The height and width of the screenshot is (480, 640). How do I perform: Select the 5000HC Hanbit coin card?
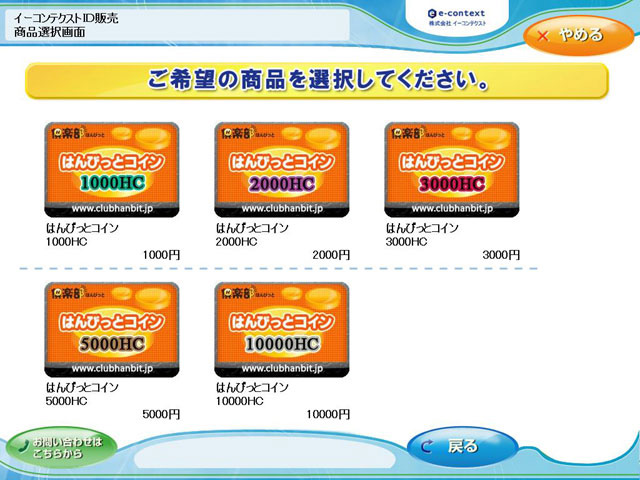pyautogui.click(x=112, y=329)
